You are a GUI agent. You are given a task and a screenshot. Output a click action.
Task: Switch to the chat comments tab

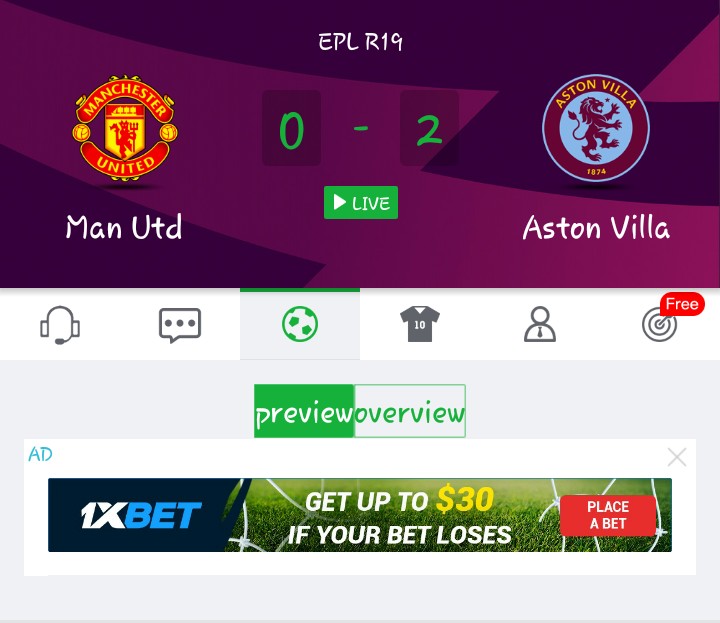point(180,325)
